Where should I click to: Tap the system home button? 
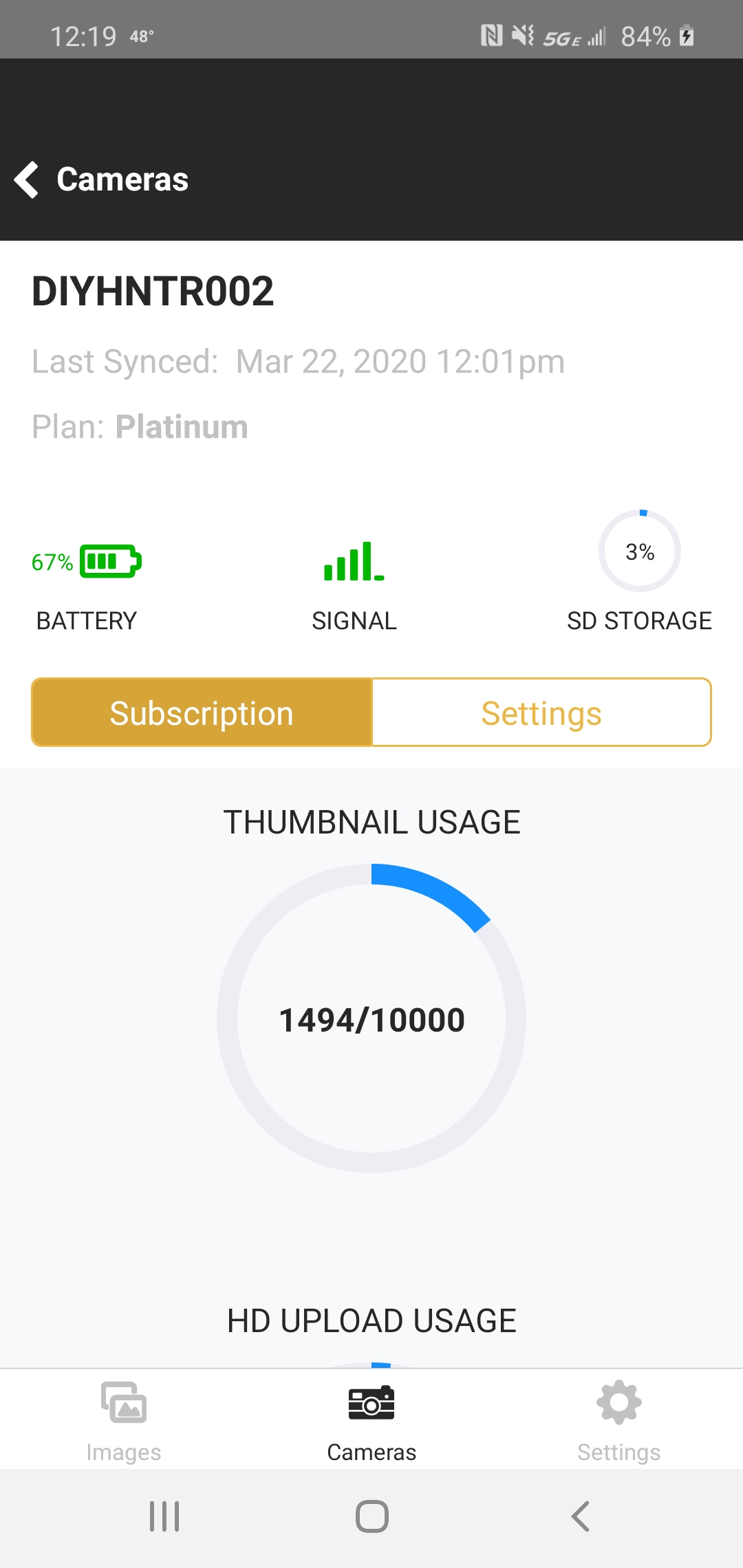click(x=371, y=1516)
